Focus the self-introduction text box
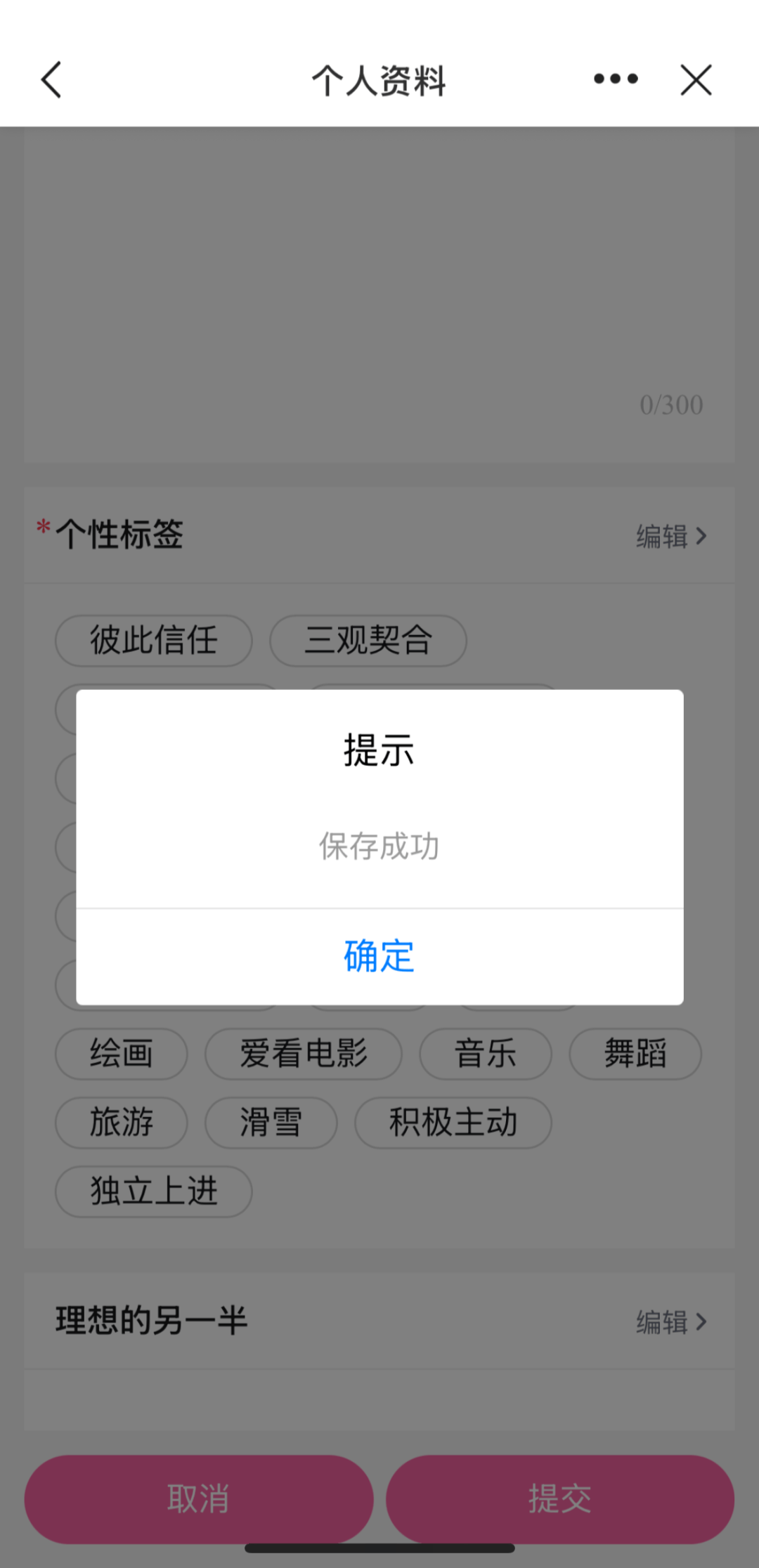The height and width of the screenshot is (1568, 759). [379, 281]
